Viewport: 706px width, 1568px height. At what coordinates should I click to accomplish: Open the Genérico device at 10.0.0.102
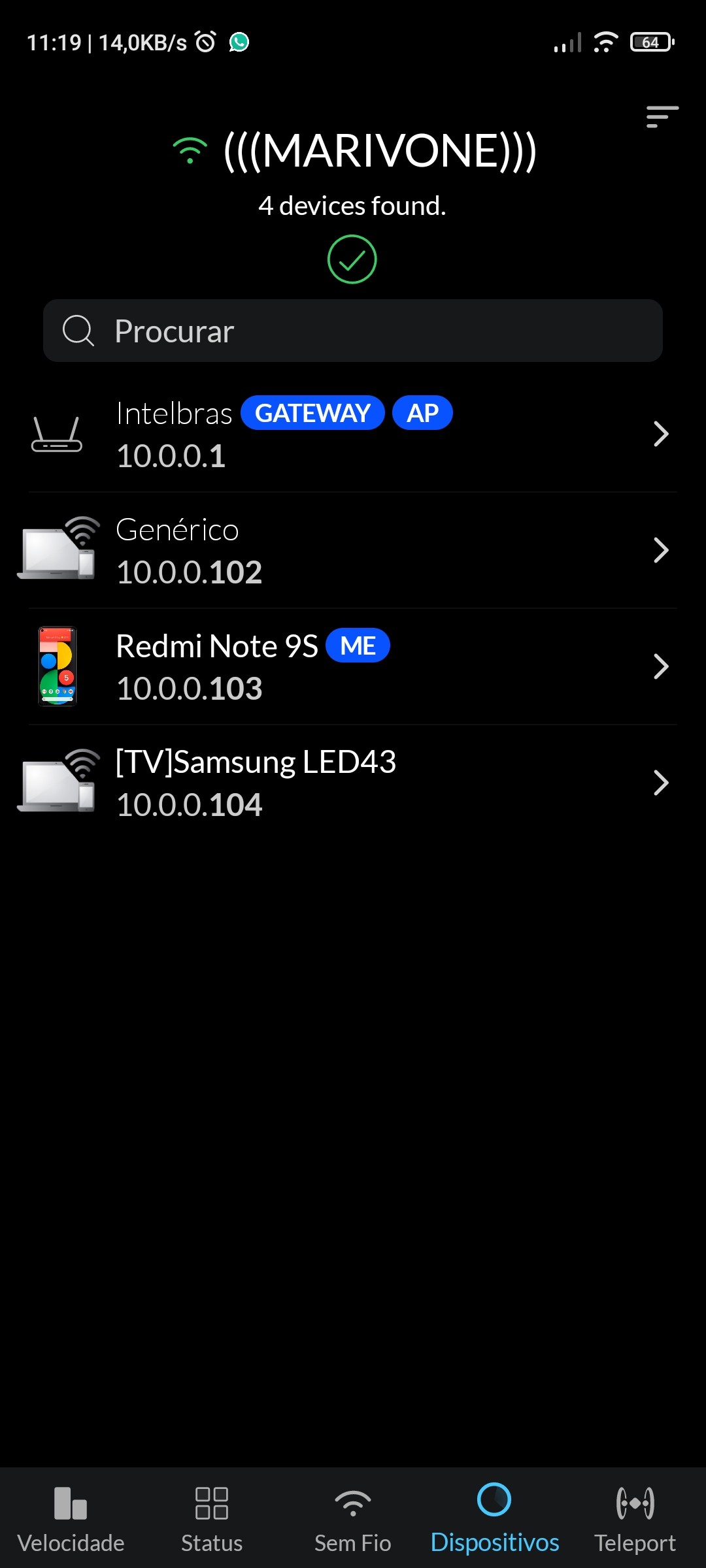pyautogui.click(x=353, y=551)
